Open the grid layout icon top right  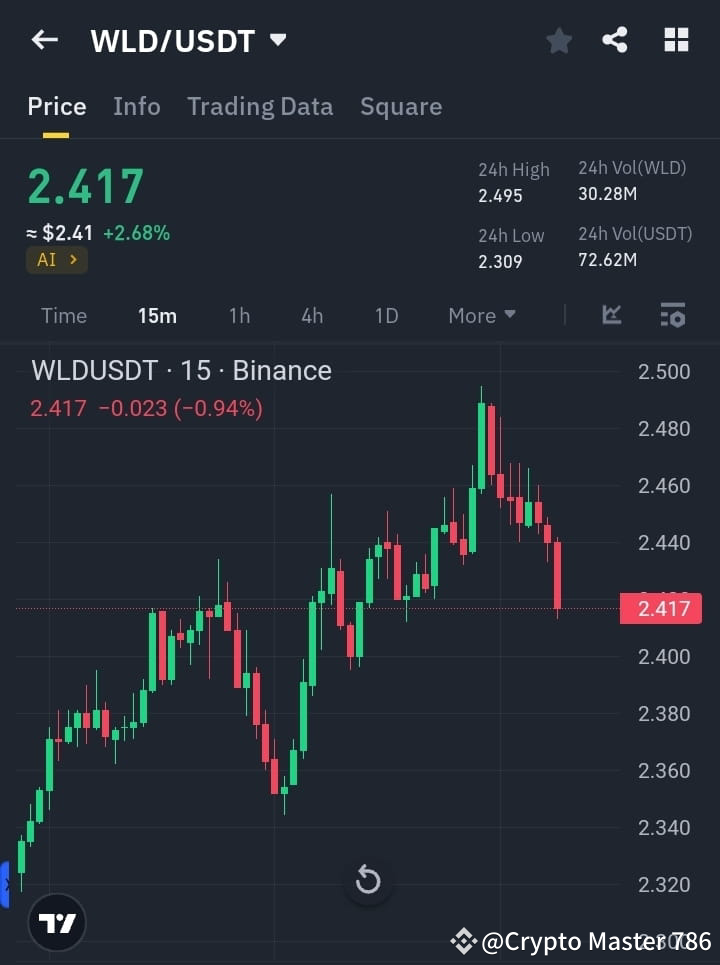[676, 40]
